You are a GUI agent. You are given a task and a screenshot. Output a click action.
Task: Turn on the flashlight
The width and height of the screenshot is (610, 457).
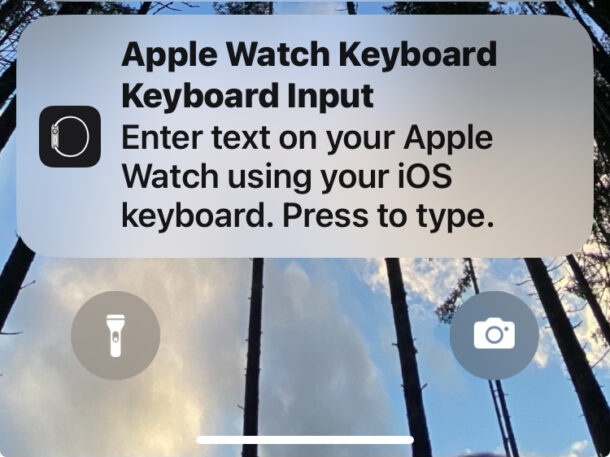tap(115, 336)
